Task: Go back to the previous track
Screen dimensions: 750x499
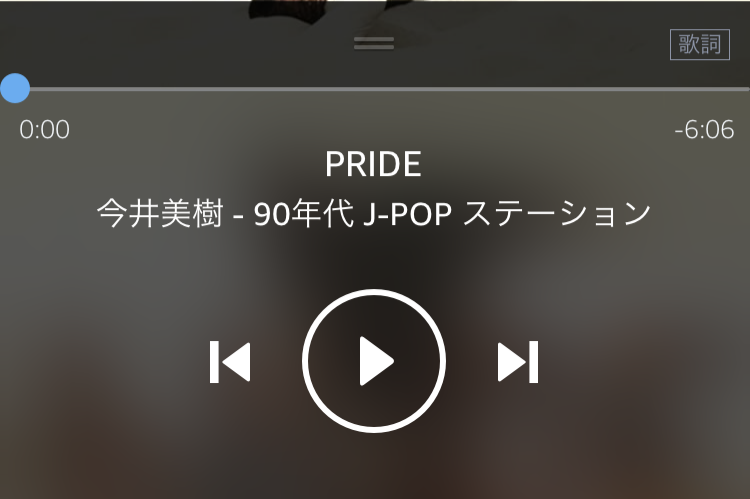Action: tap(230, 361)
